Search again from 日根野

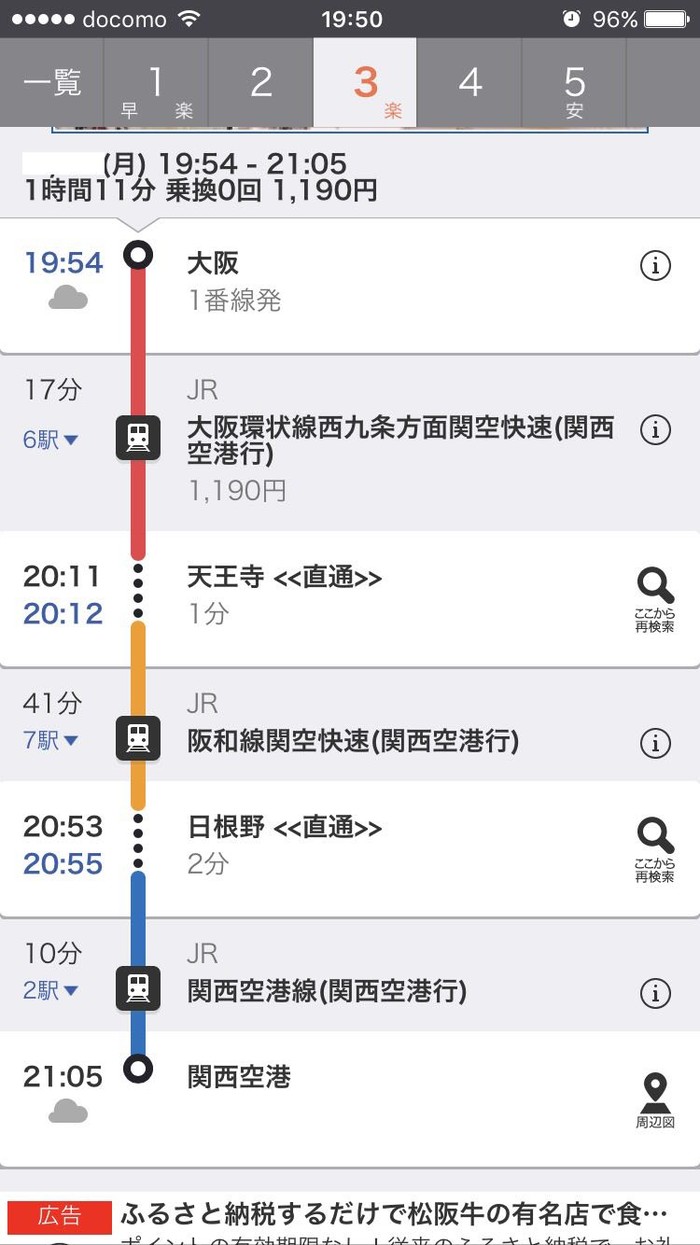tap(655, 848)
